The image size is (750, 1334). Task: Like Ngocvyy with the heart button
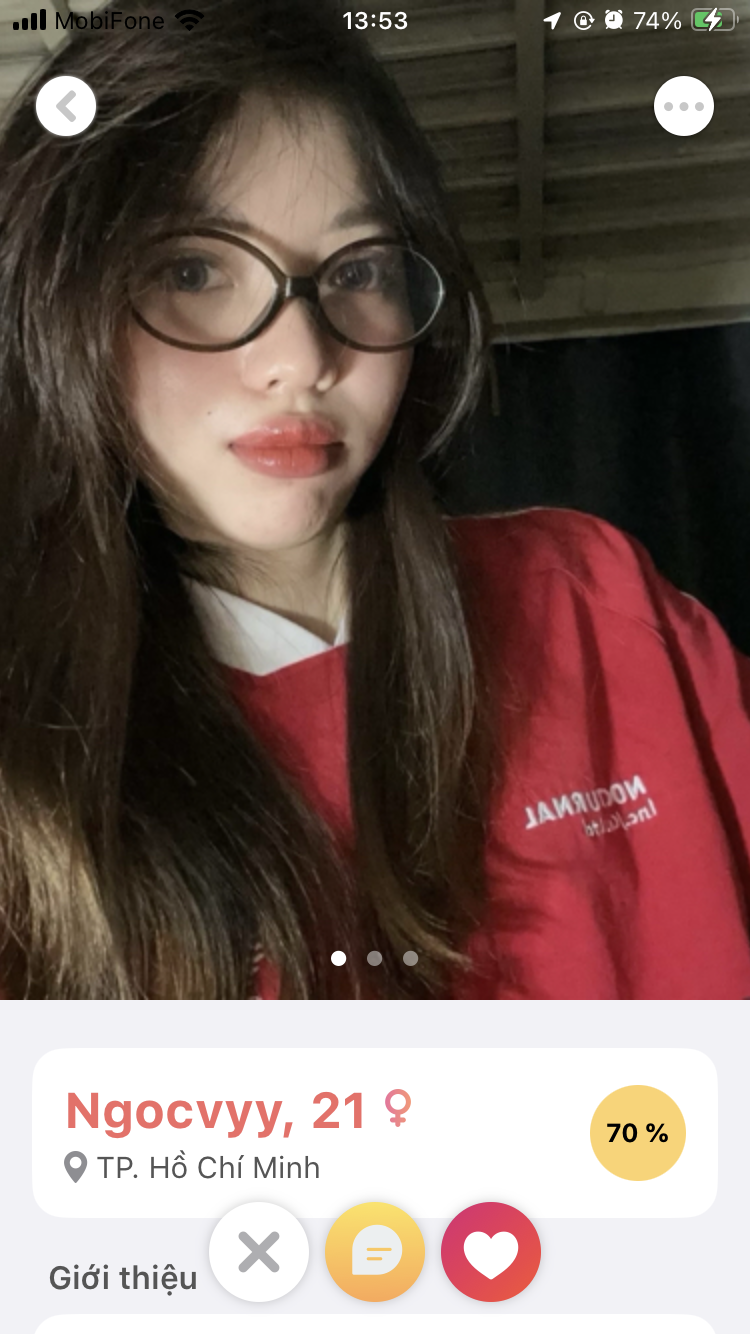[491, 1252]
